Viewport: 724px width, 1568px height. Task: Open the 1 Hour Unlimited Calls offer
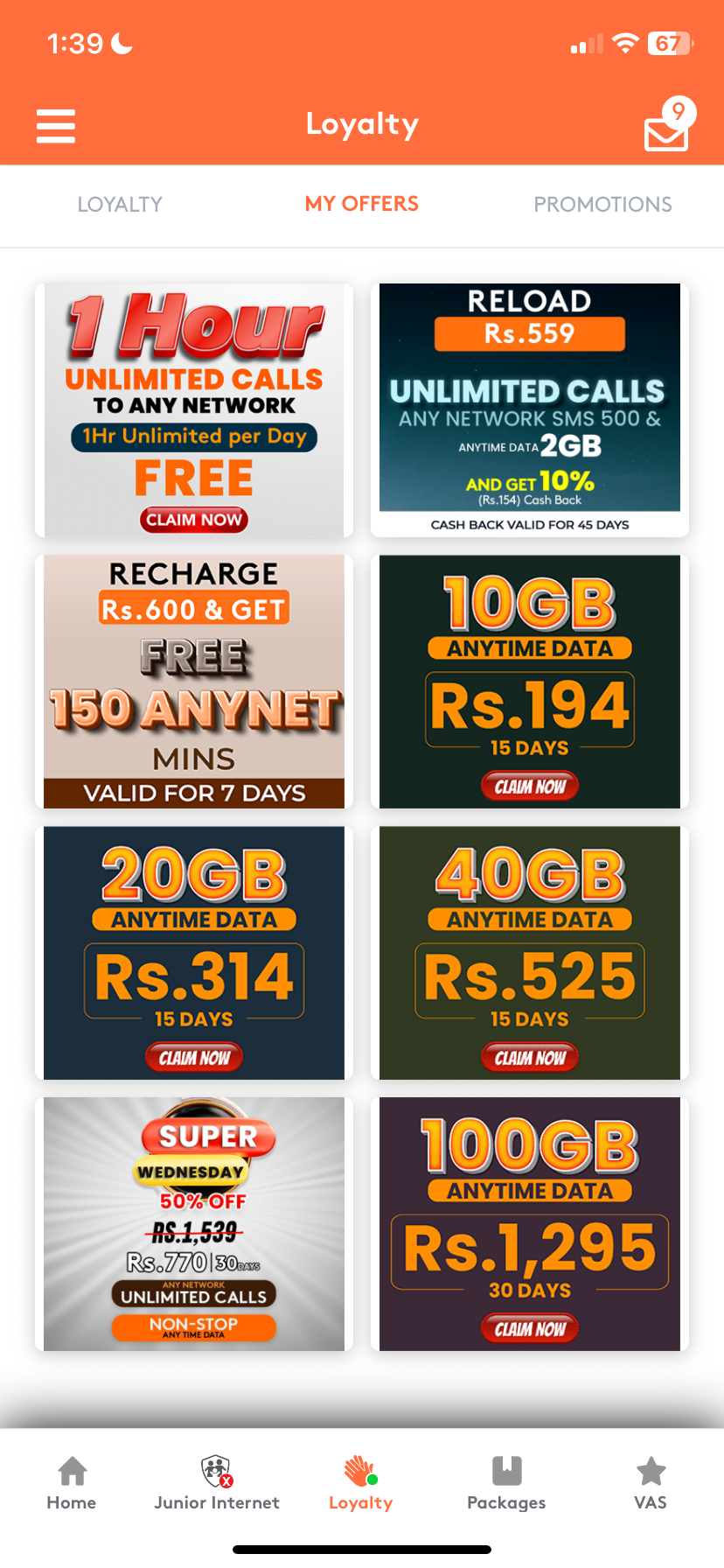click(x=194, y=410)
